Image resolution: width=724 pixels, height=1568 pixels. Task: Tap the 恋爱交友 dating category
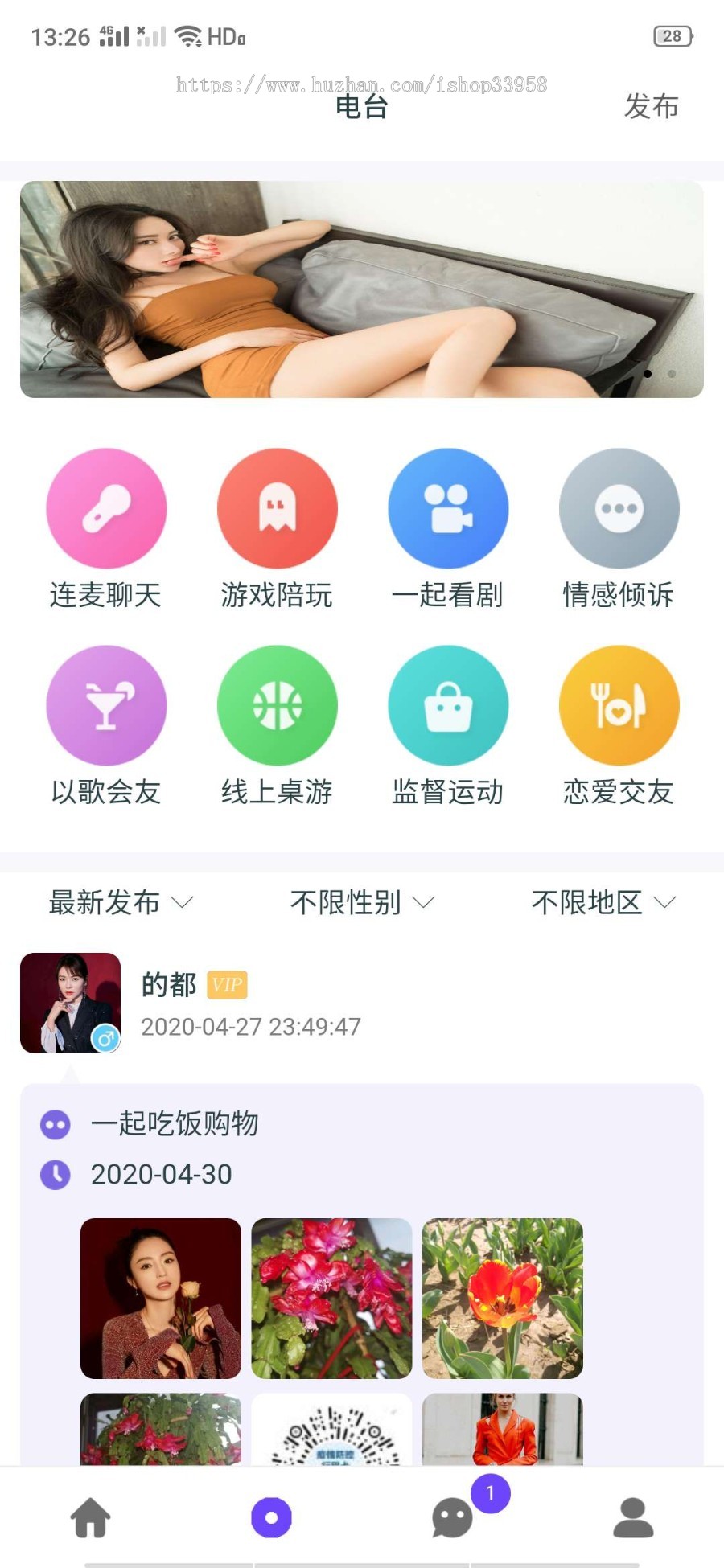pos(619,706)
